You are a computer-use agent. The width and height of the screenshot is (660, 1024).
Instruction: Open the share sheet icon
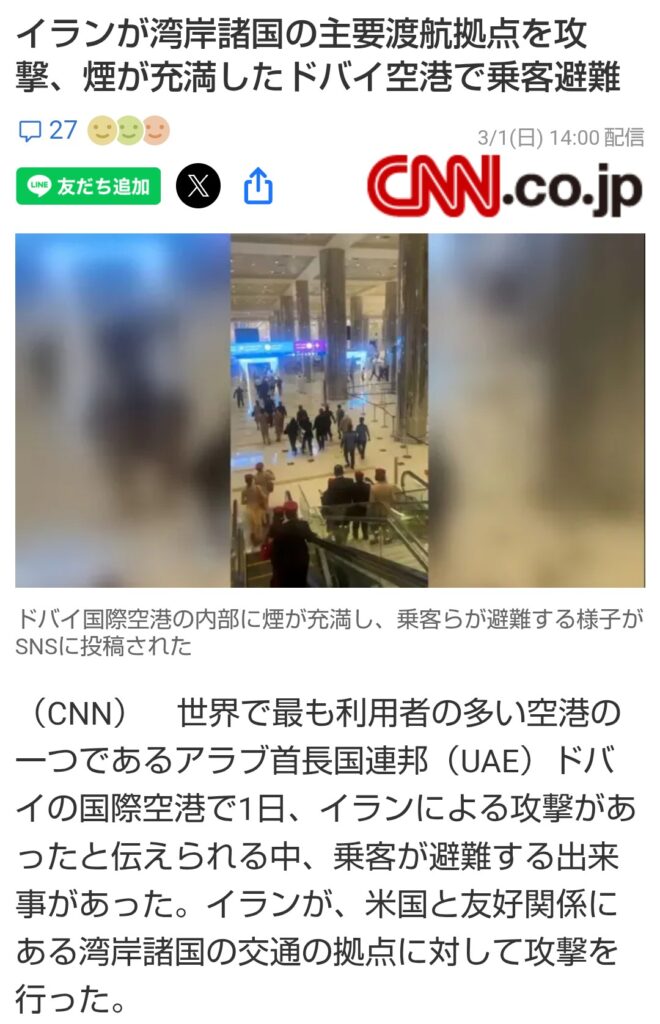coord(258,186)
